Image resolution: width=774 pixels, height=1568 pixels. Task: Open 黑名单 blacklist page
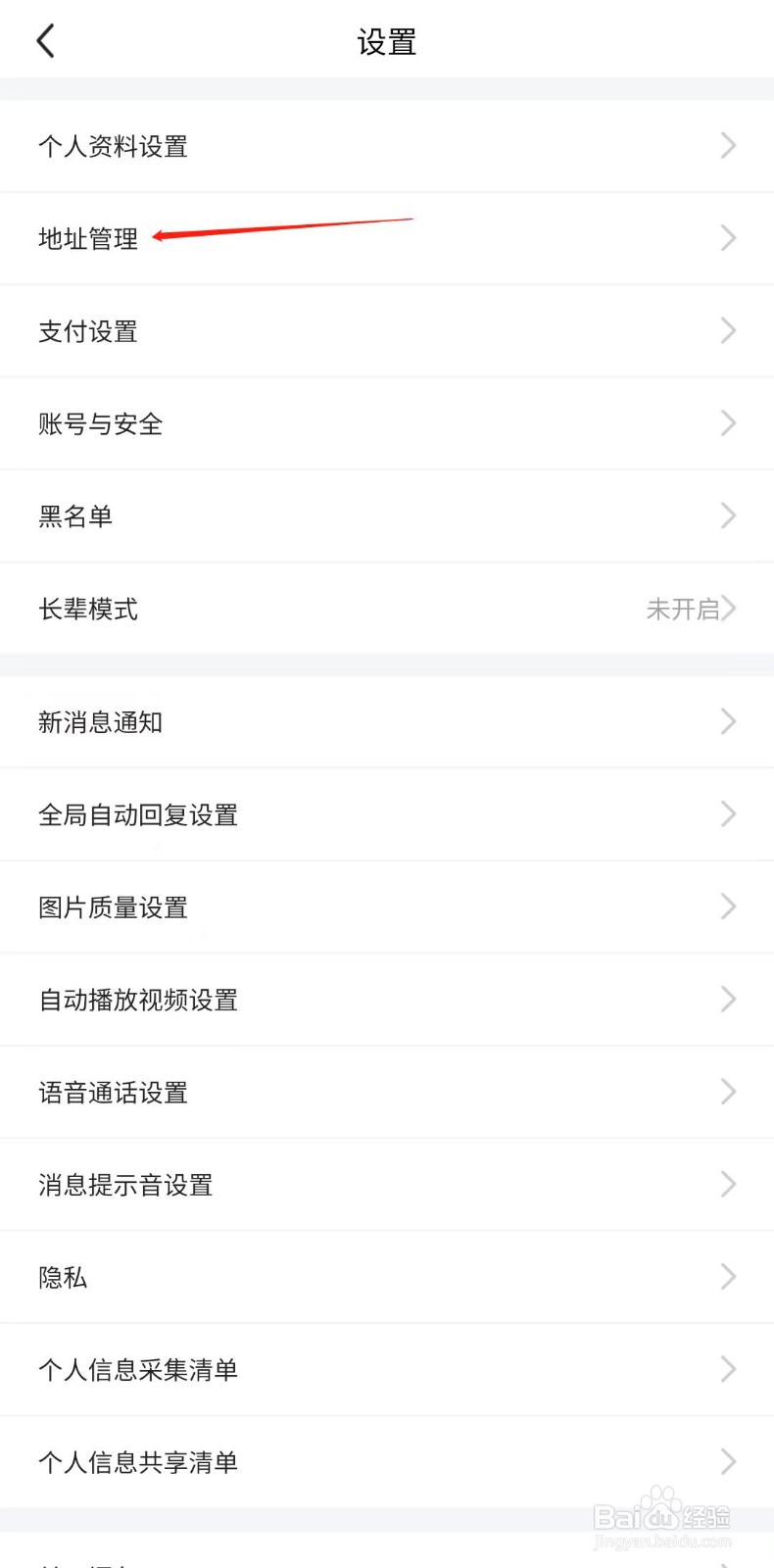coord(75,516)
